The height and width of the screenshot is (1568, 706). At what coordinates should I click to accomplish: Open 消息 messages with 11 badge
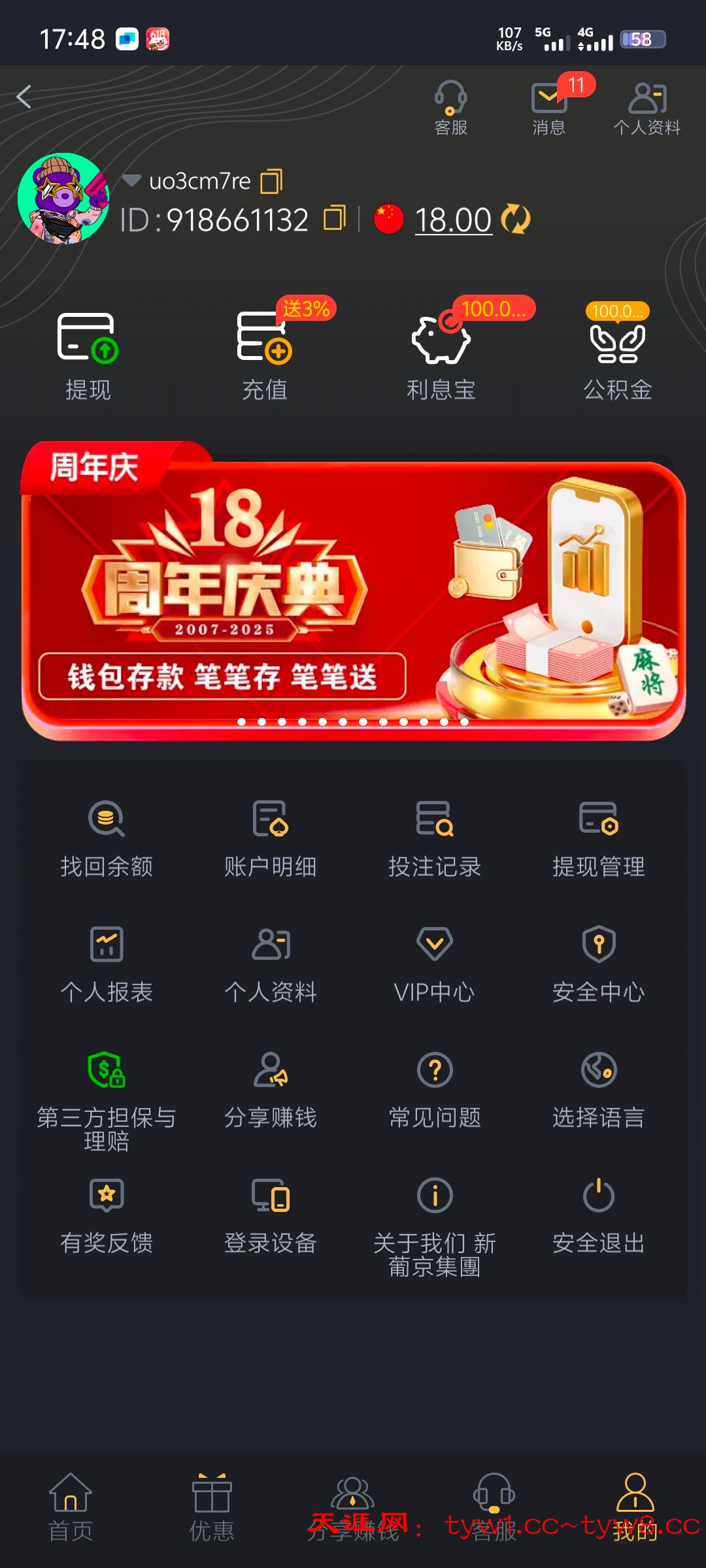[549, 108]
